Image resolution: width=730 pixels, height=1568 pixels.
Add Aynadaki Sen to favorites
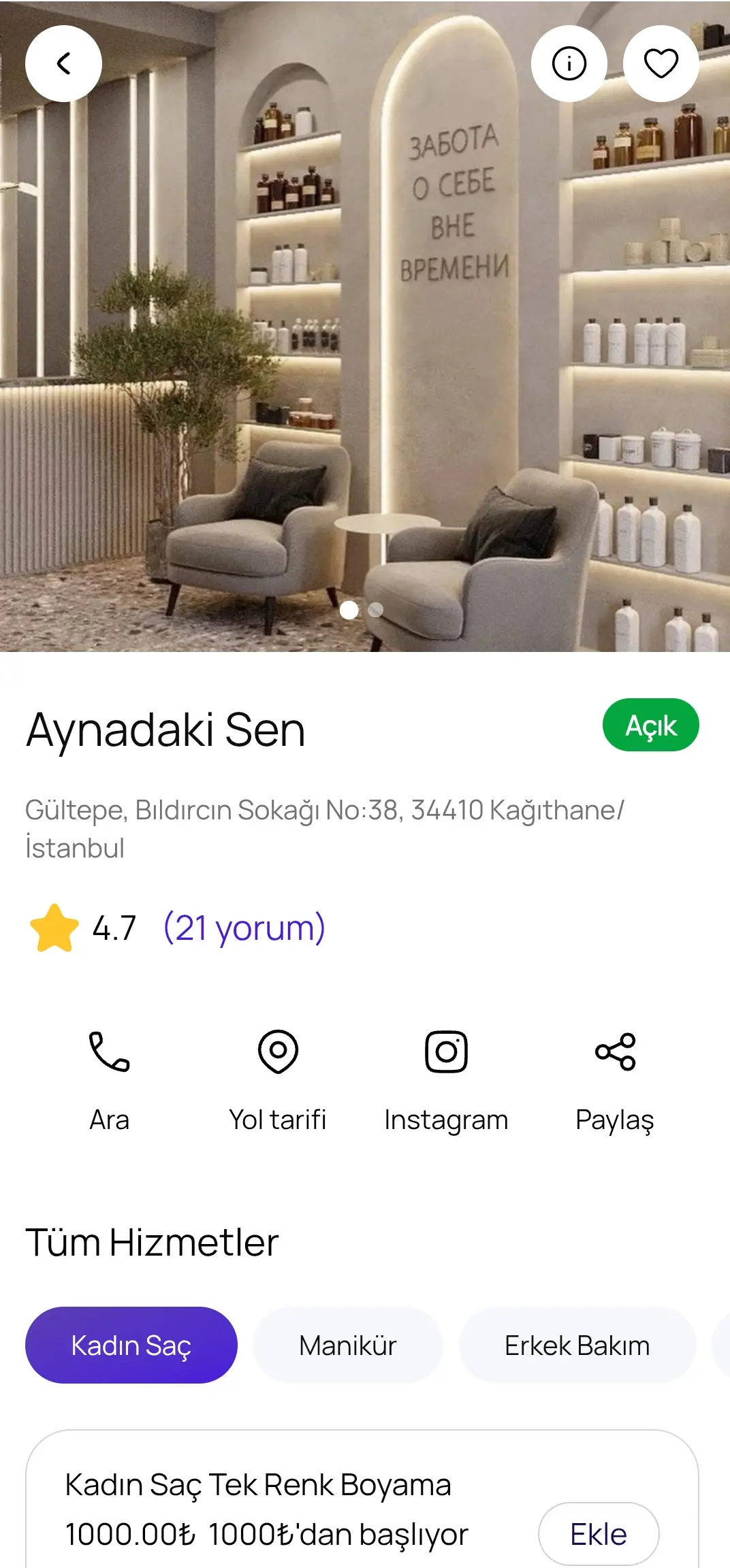pos(661,64)
